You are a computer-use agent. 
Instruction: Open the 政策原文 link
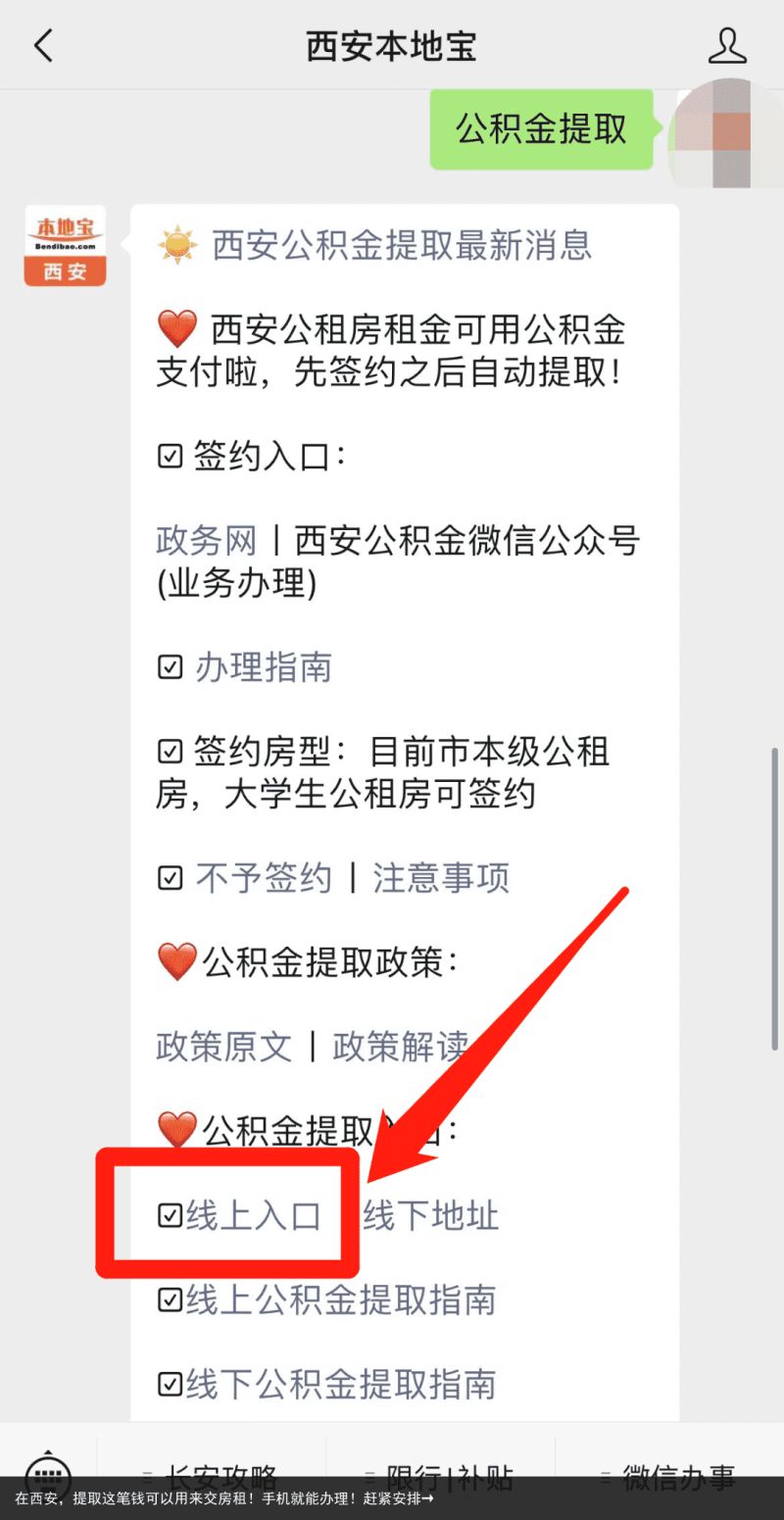(x=223, y=1047)
